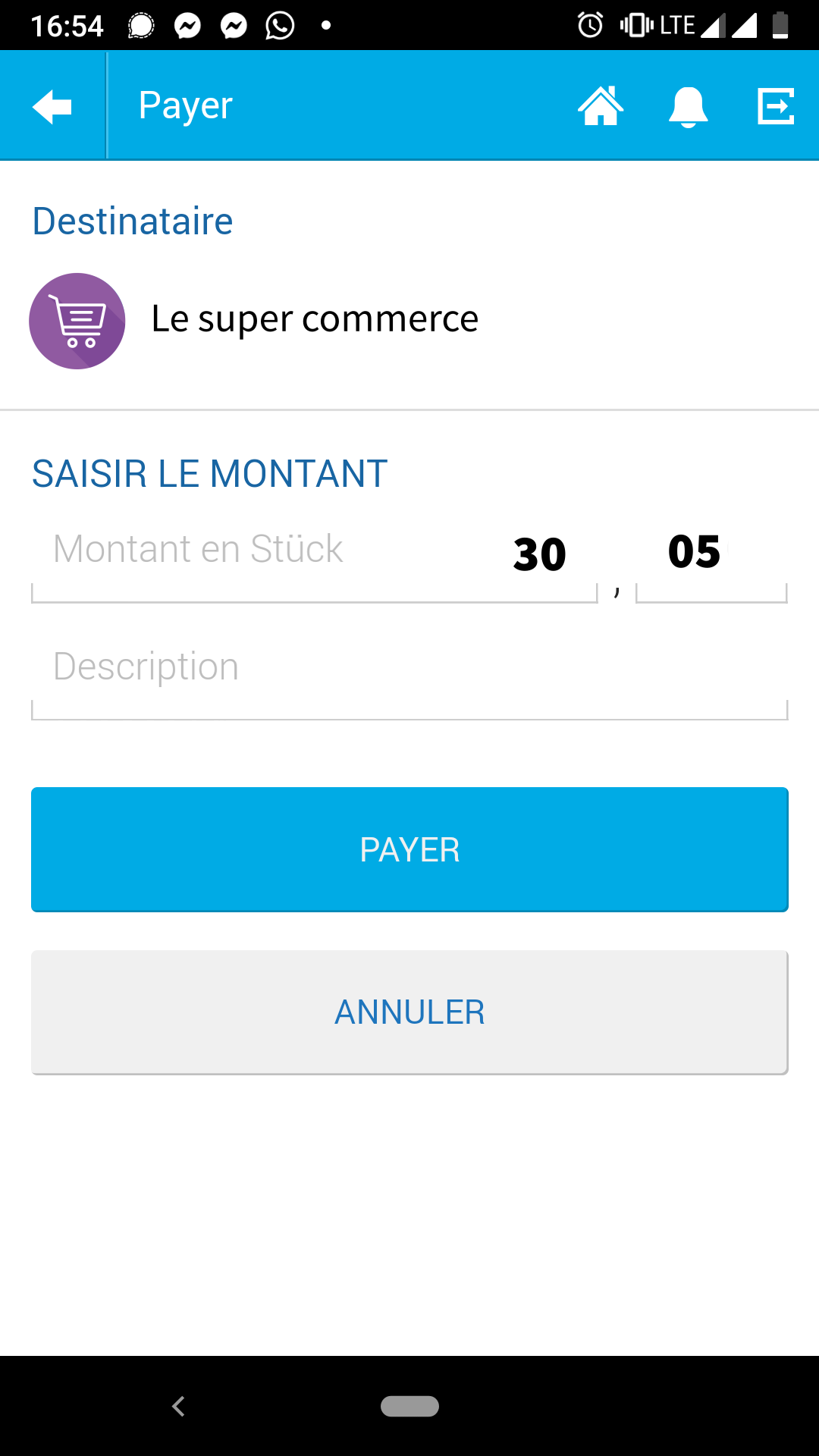The height and width of the screenshot is (1456, 819).
Task: Tap the system back button
Action: click(x=179, y=1406)
